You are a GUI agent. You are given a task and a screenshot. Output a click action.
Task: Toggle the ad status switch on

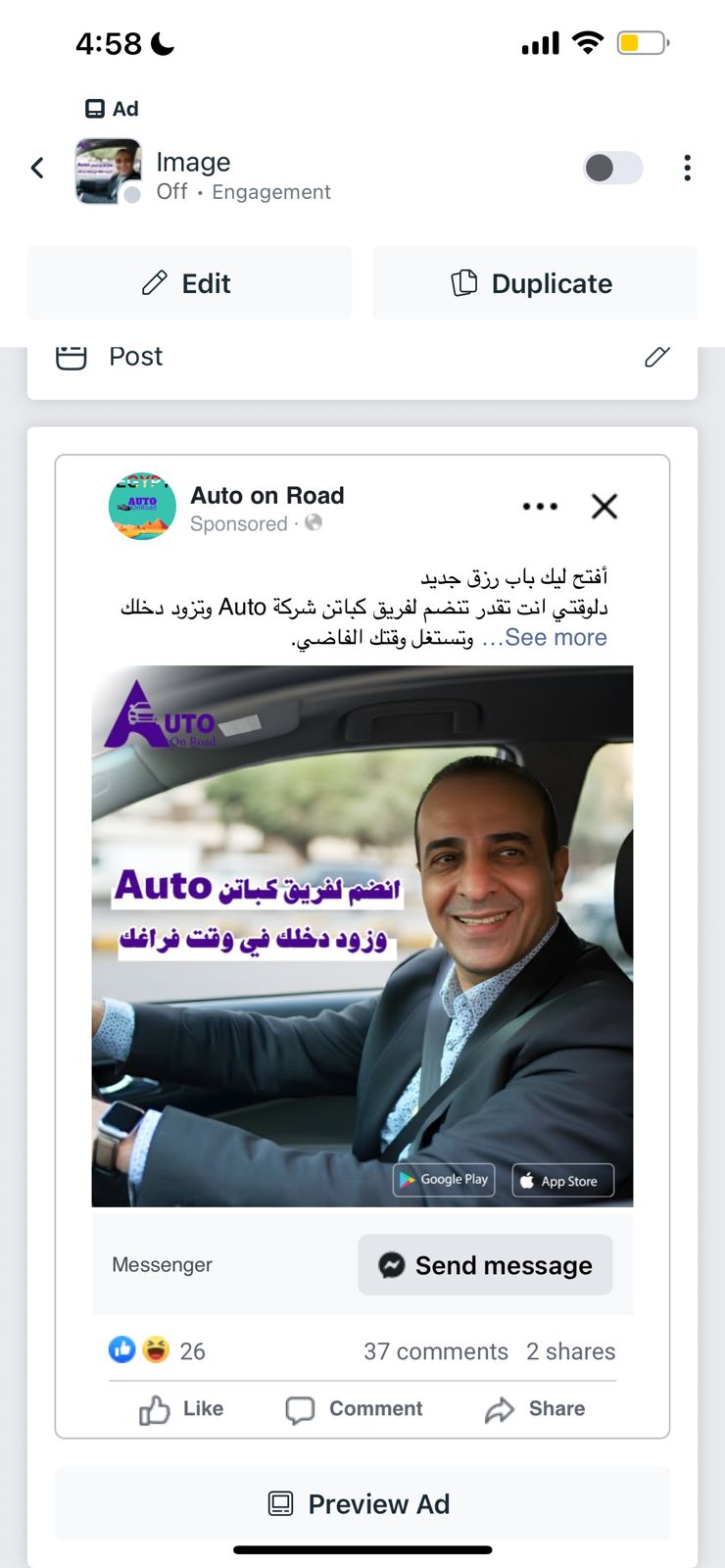tap(613, 168)
